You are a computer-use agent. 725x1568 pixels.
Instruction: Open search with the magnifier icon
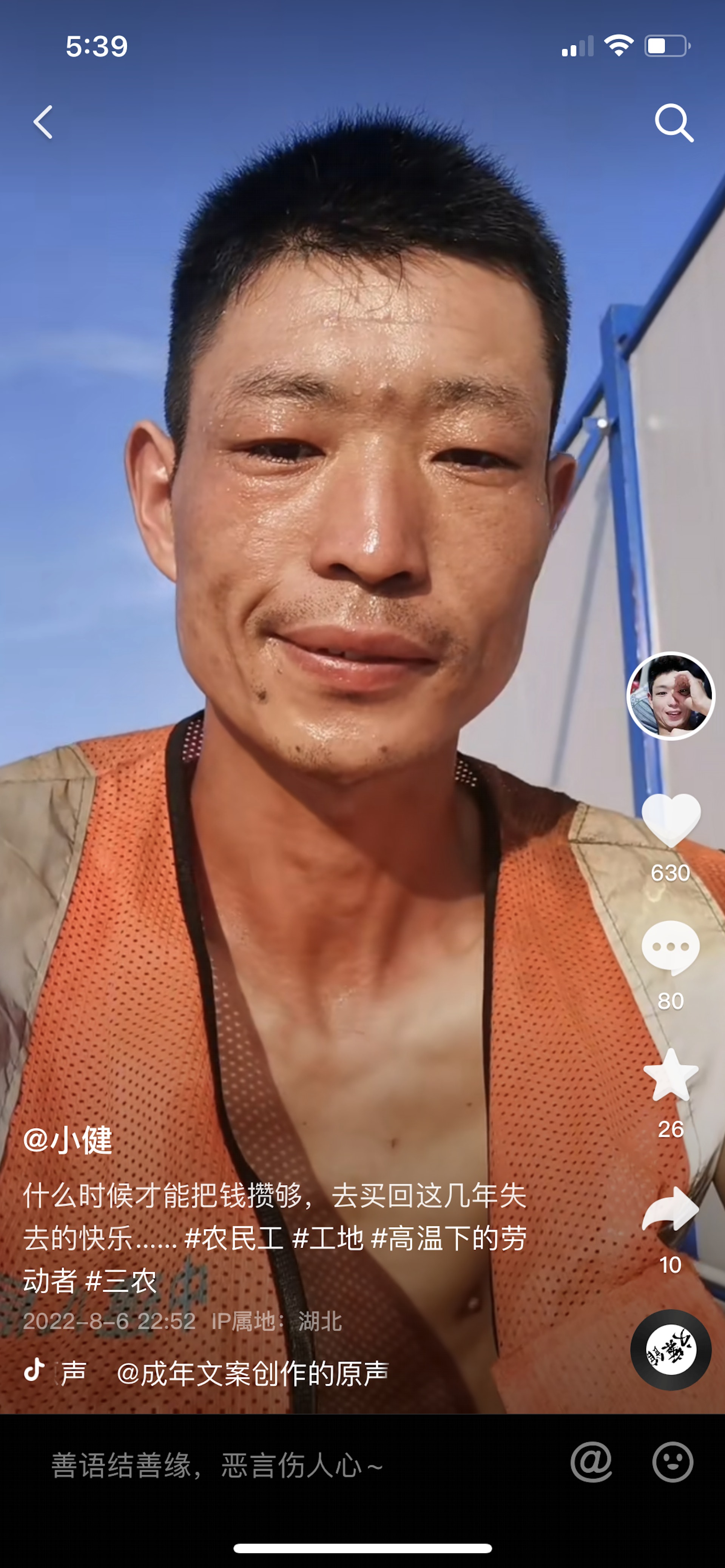click(673, 122)
